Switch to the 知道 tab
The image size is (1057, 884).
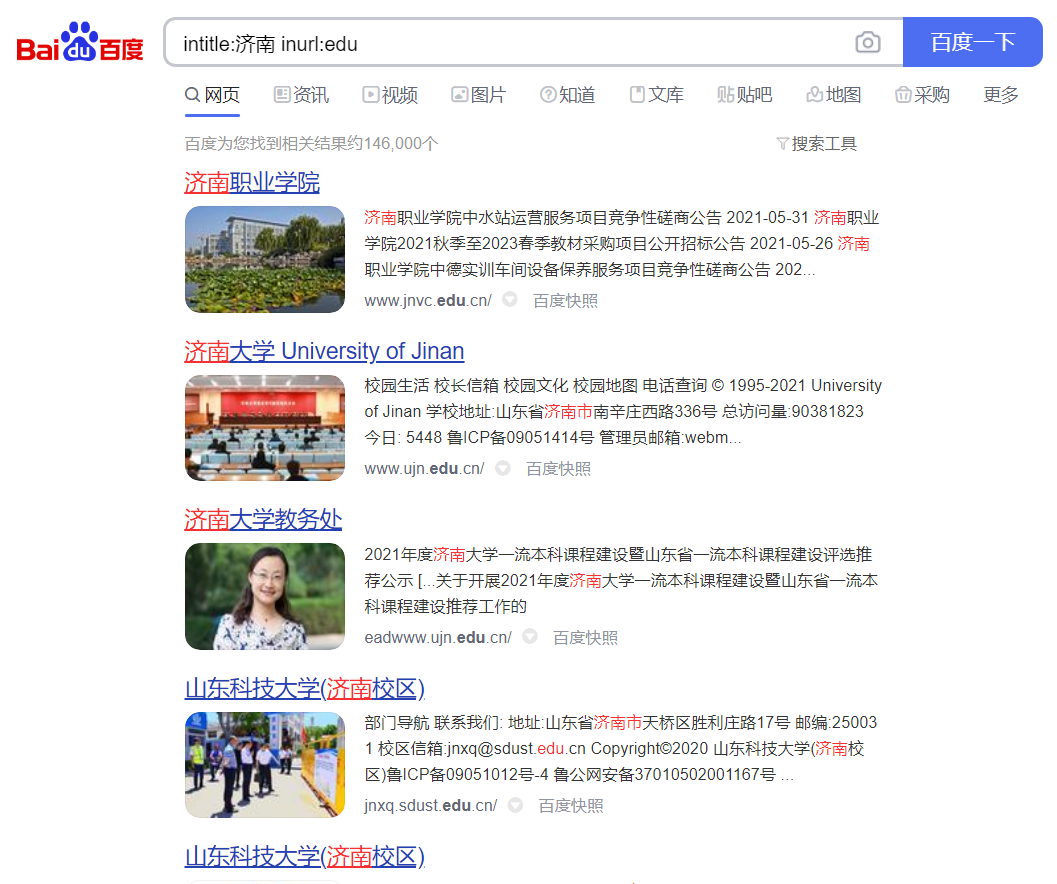coord(568,95)
